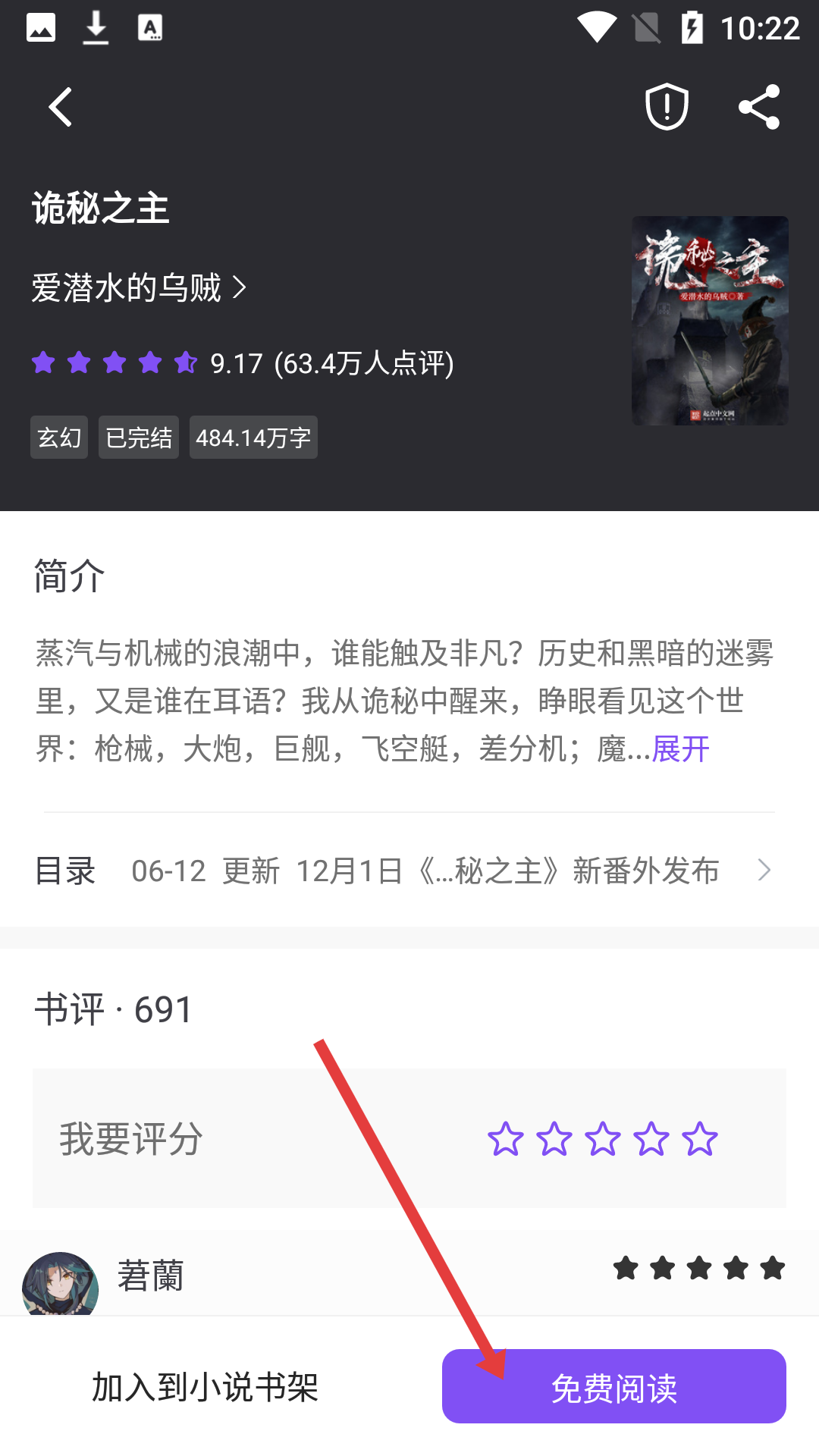Start reading with 免费阅读
The image size is (819, 1456).
point(613,1387)
